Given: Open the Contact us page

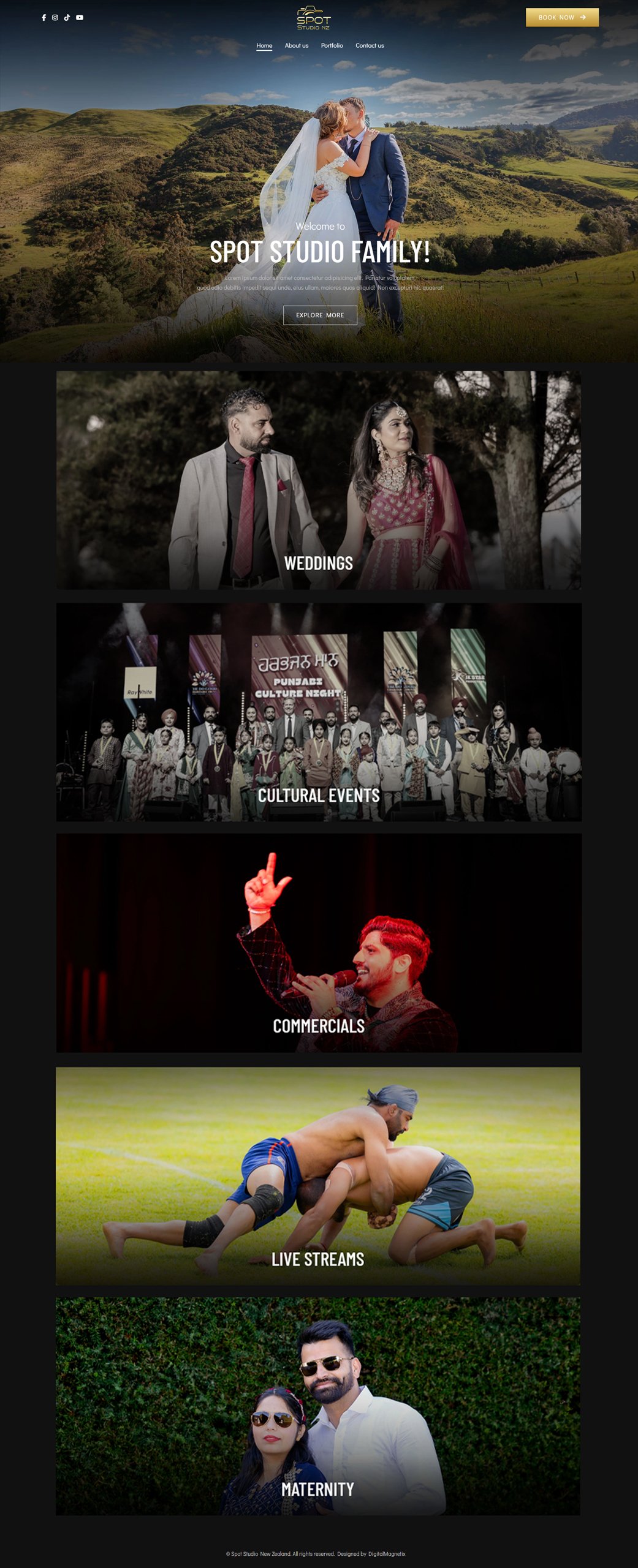Looking at the screenshot, I should click(x=370, y=45).
